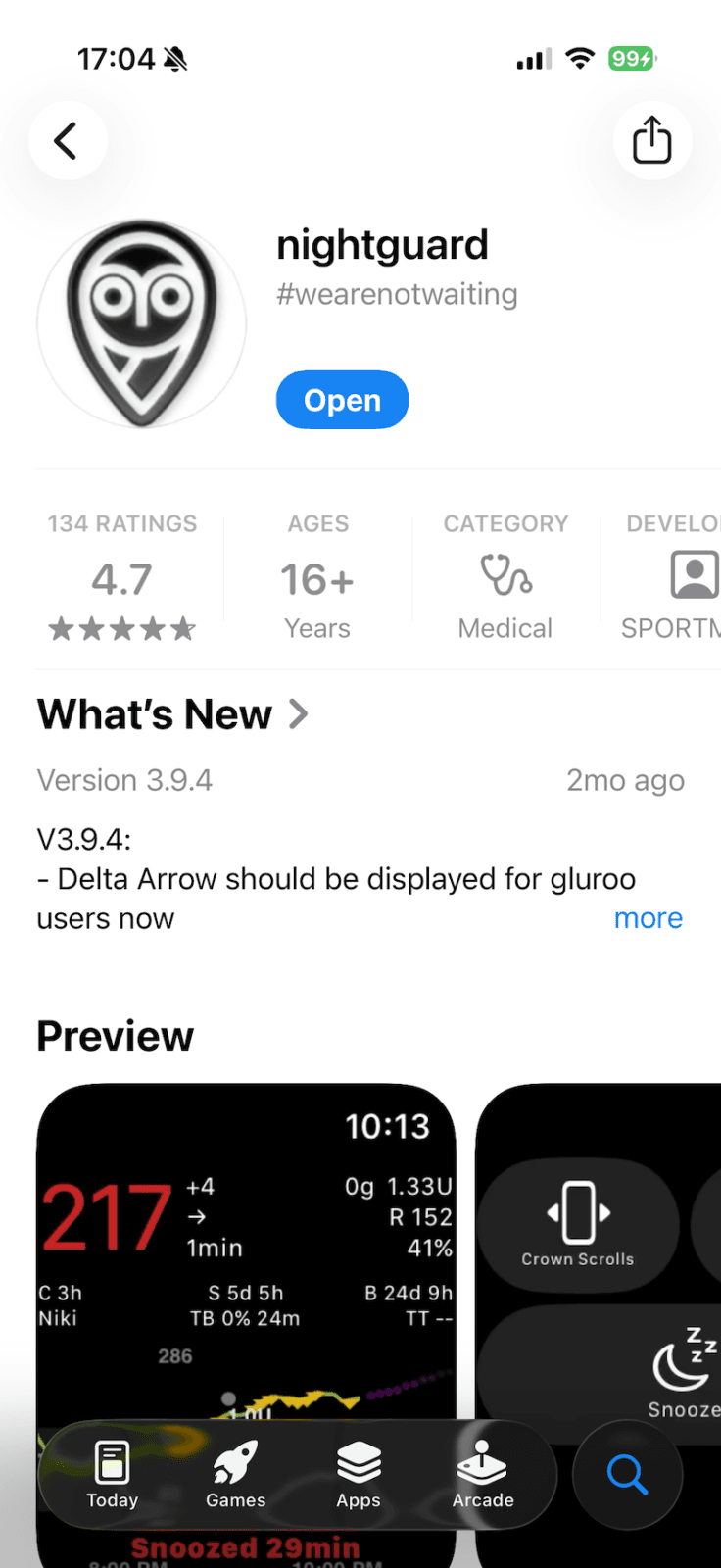The image size is (721, 1568).
Task: Switch to the Arcade tab
Action: tap(483, 1474)
